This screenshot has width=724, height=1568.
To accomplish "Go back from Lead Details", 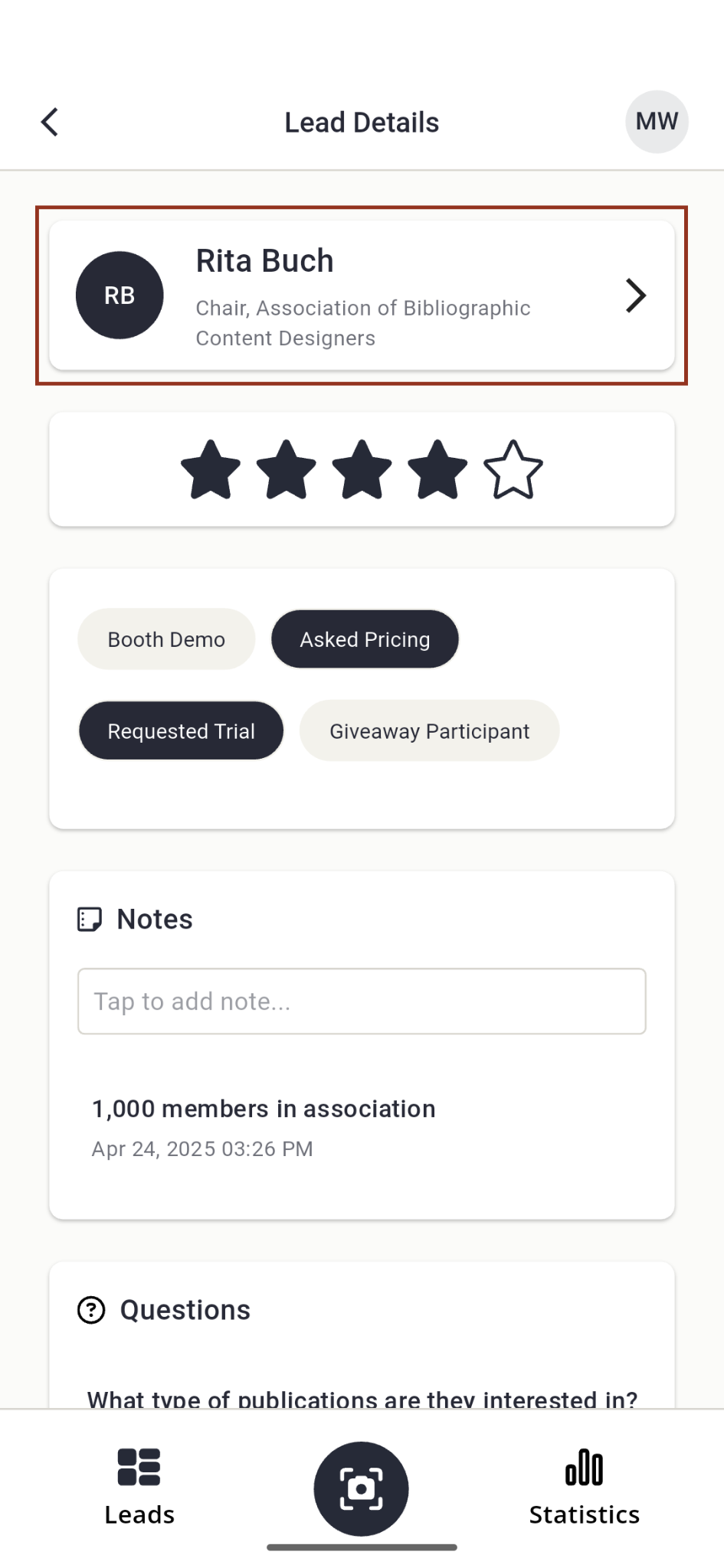I will coord(50,122).
